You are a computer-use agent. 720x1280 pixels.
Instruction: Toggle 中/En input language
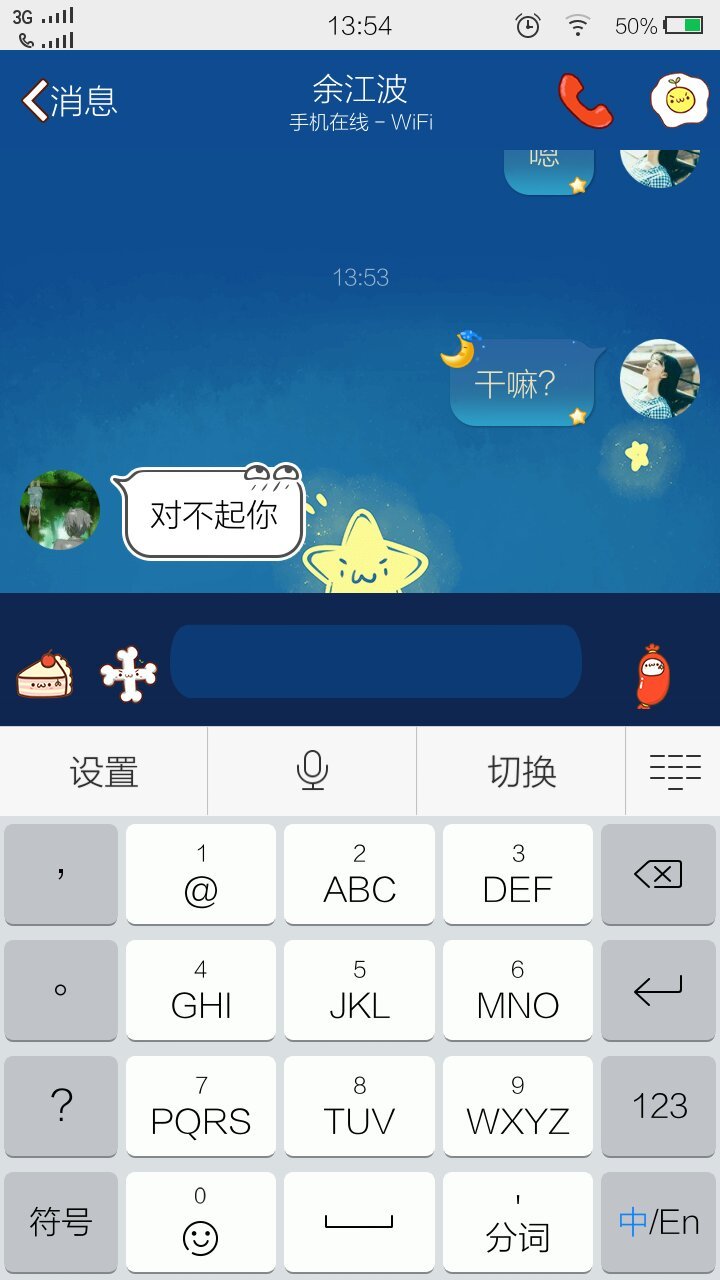tap(658, 1222)
